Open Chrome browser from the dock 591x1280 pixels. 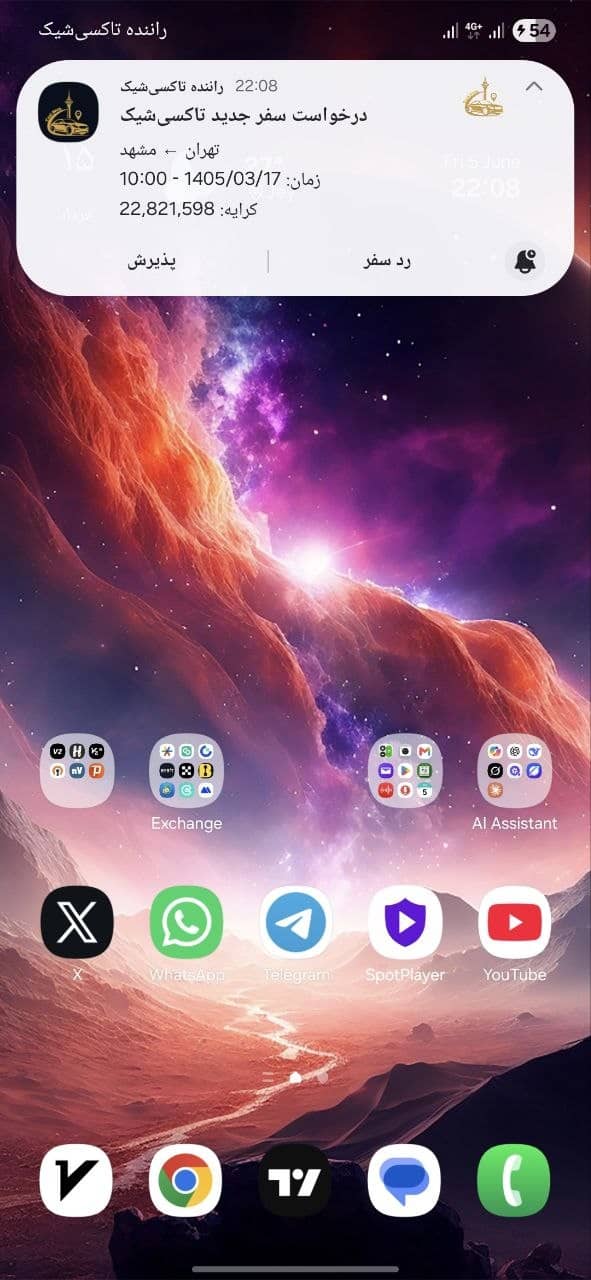pyautogui.click(x=186, y=1180)
